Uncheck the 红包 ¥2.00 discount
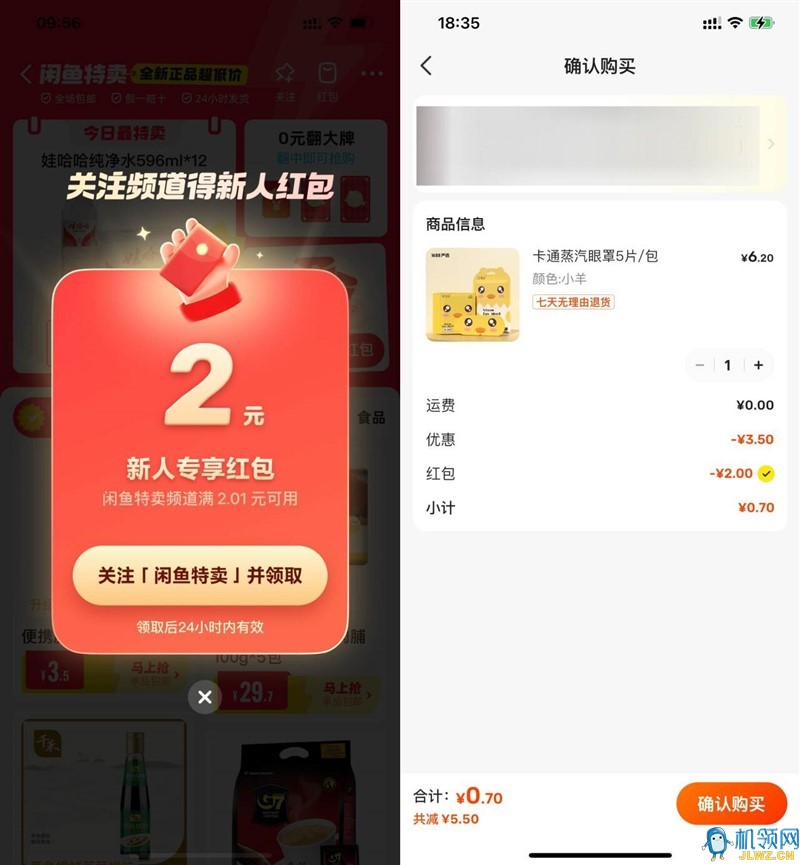Viewport: 800px width, 865px height. 766,473
